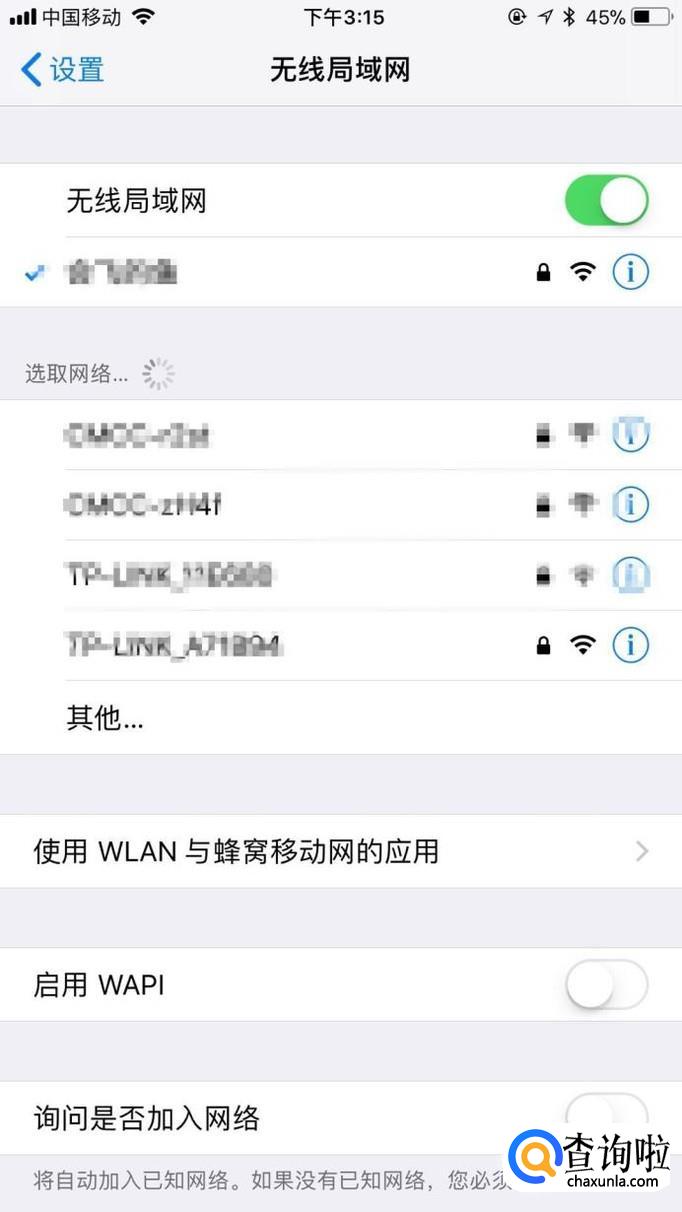Join the TP-LINK_A71B94 network

point(175,646)
